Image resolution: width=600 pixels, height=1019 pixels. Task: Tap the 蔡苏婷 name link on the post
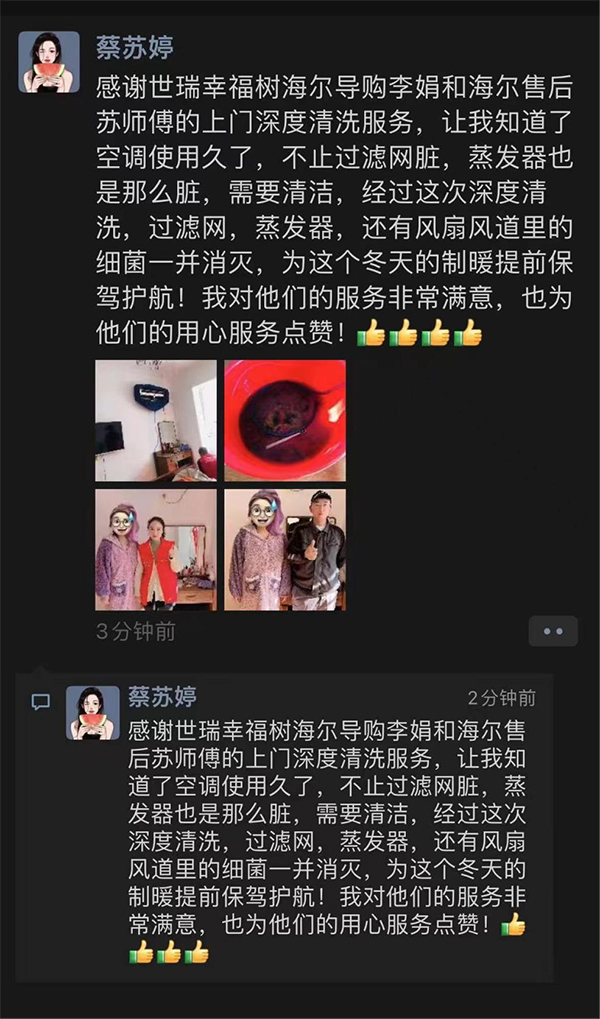(135, 47)
